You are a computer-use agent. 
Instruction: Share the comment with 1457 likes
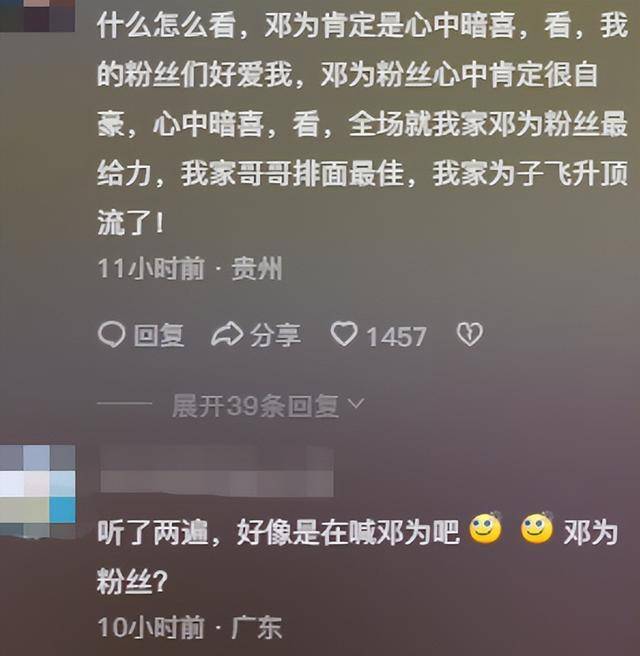click(x=256, y=335)
